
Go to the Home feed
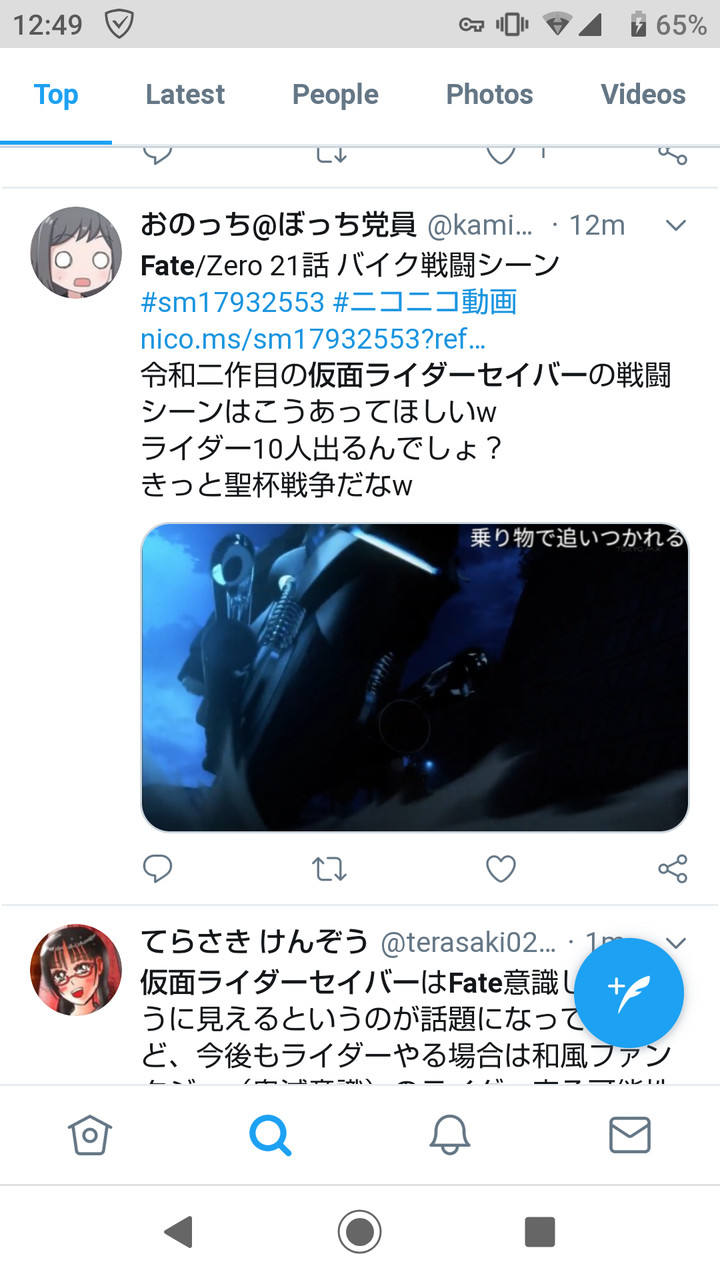coord(90,1135)
